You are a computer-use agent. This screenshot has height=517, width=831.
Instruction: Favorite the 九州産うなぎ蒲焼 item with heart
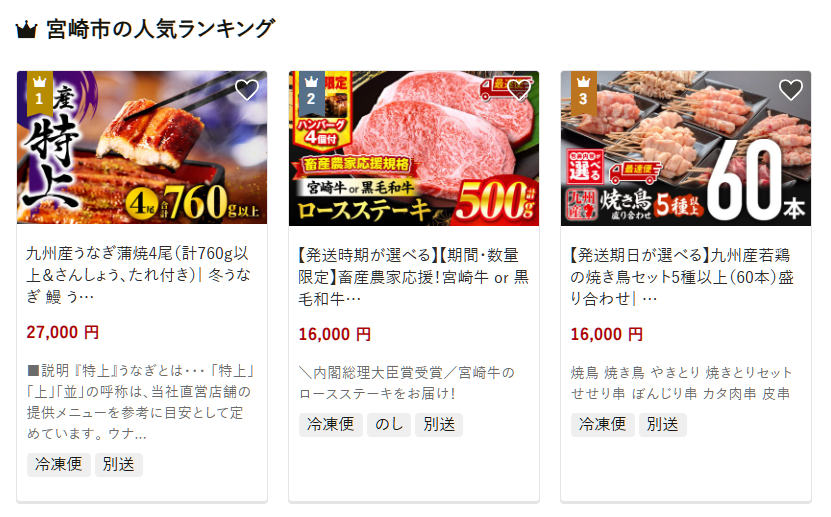[x=246, y=90]
